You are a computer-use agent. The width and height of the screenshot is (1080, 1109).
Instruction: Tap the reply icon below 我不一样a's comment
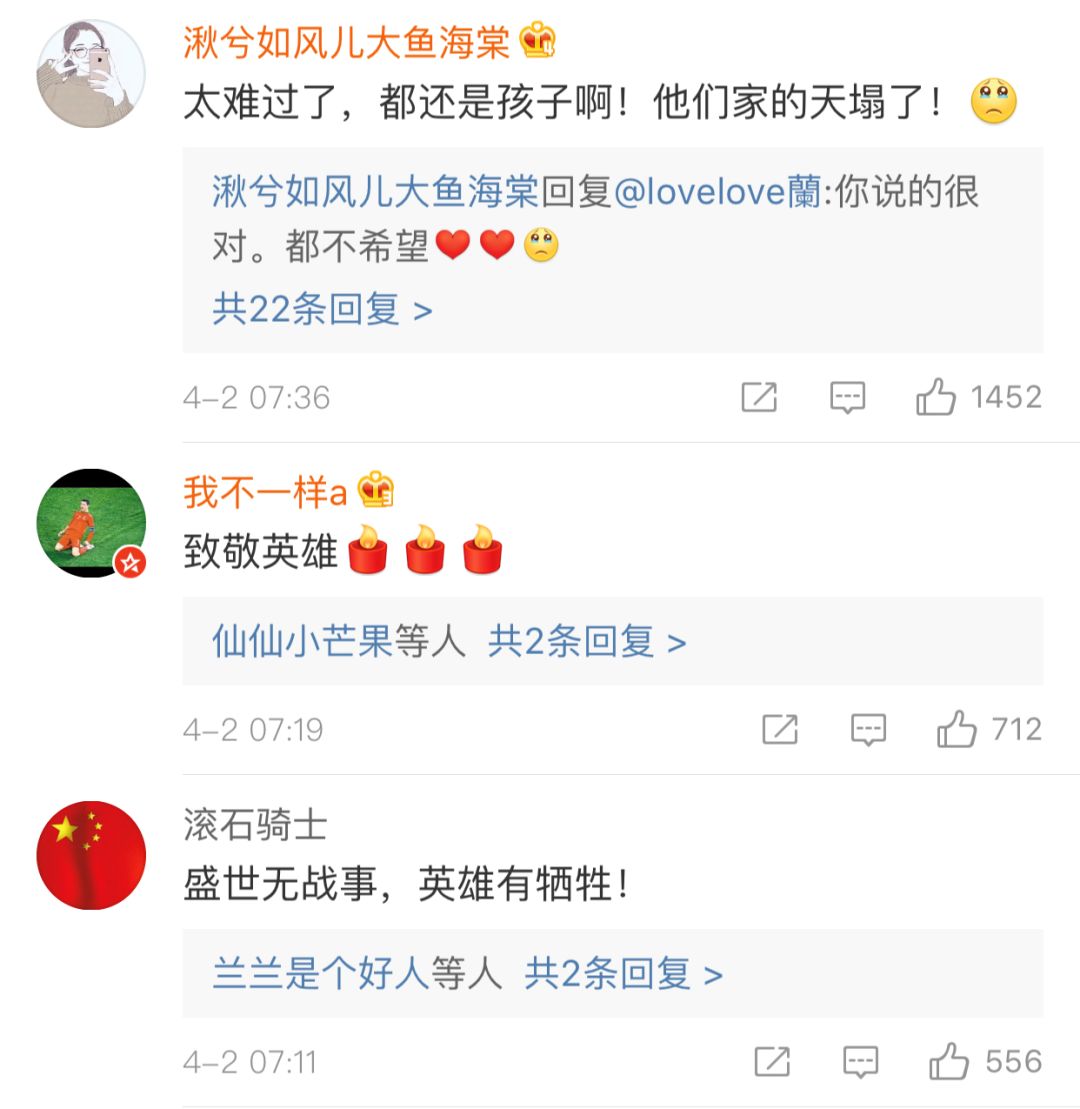pyautogui.click(x=868, y=729)
